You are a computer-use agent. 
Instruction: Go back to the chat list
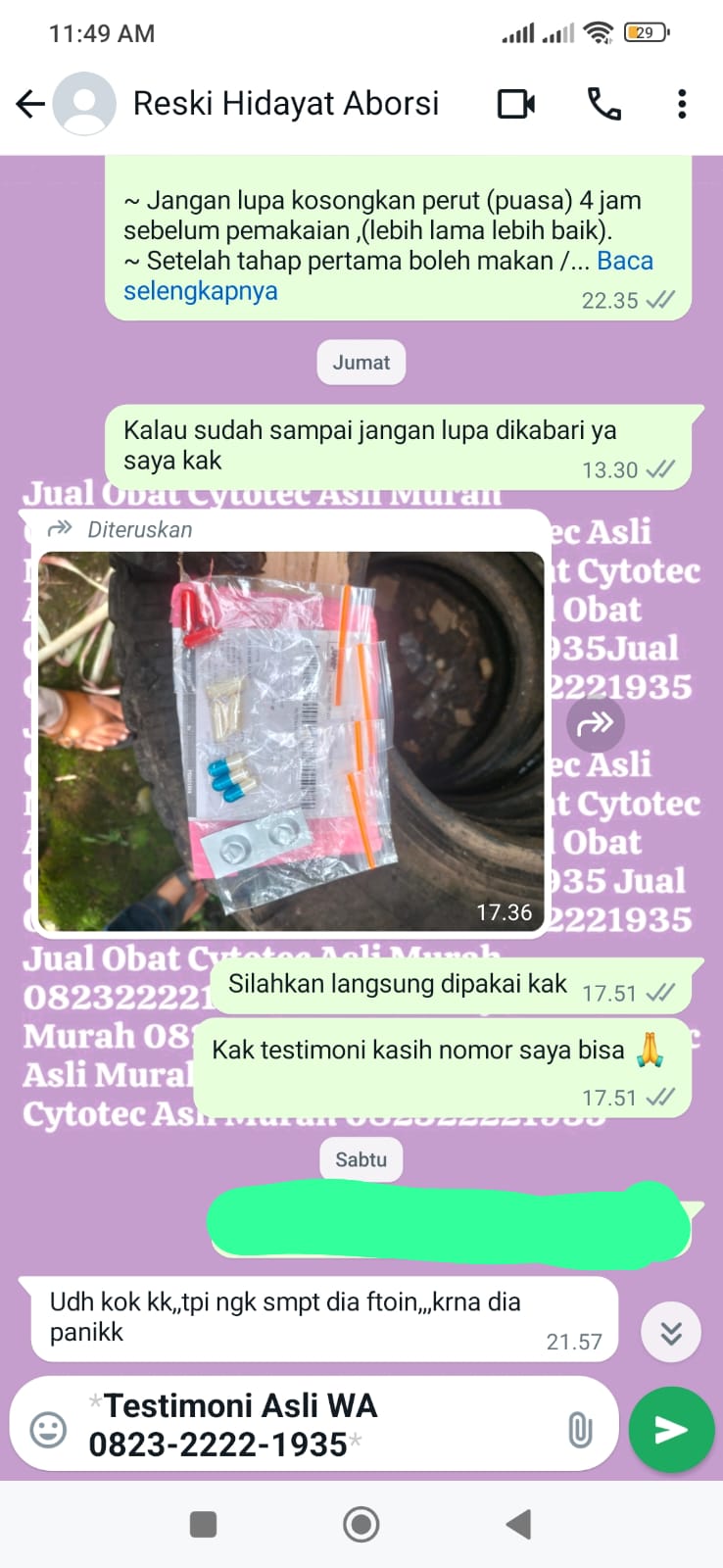pos(30,104)
